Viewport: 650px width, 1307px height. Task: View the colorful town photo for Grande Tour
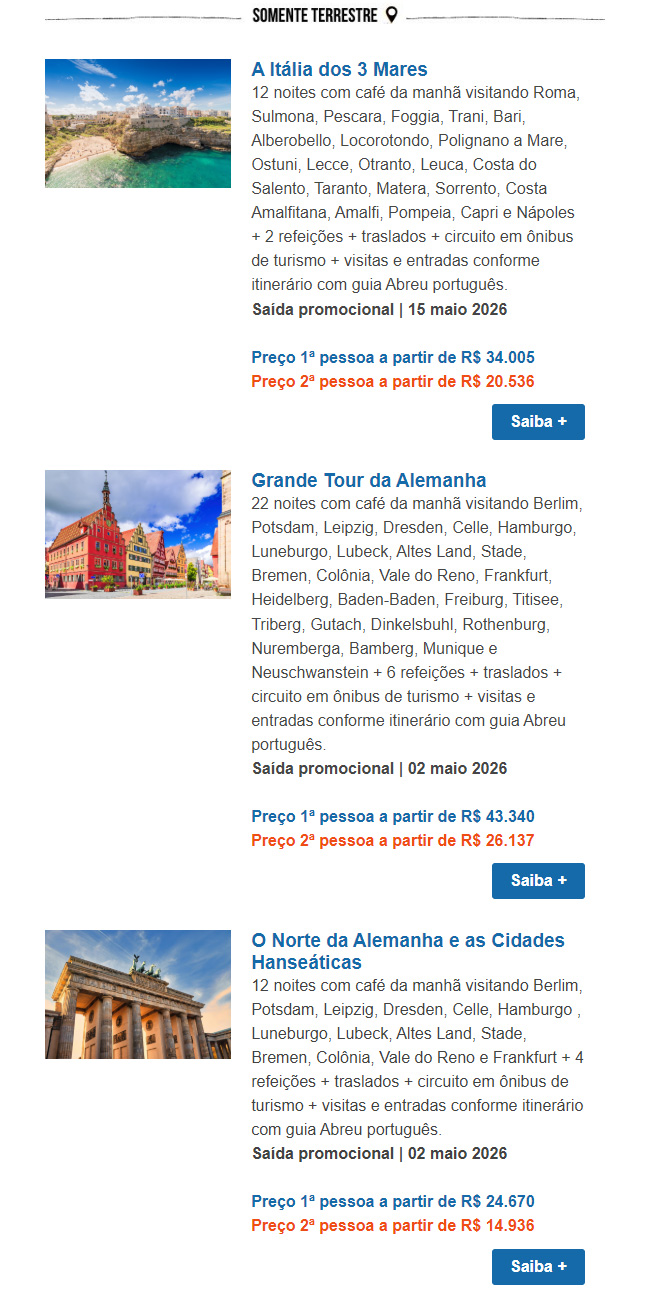pos(138,534)
